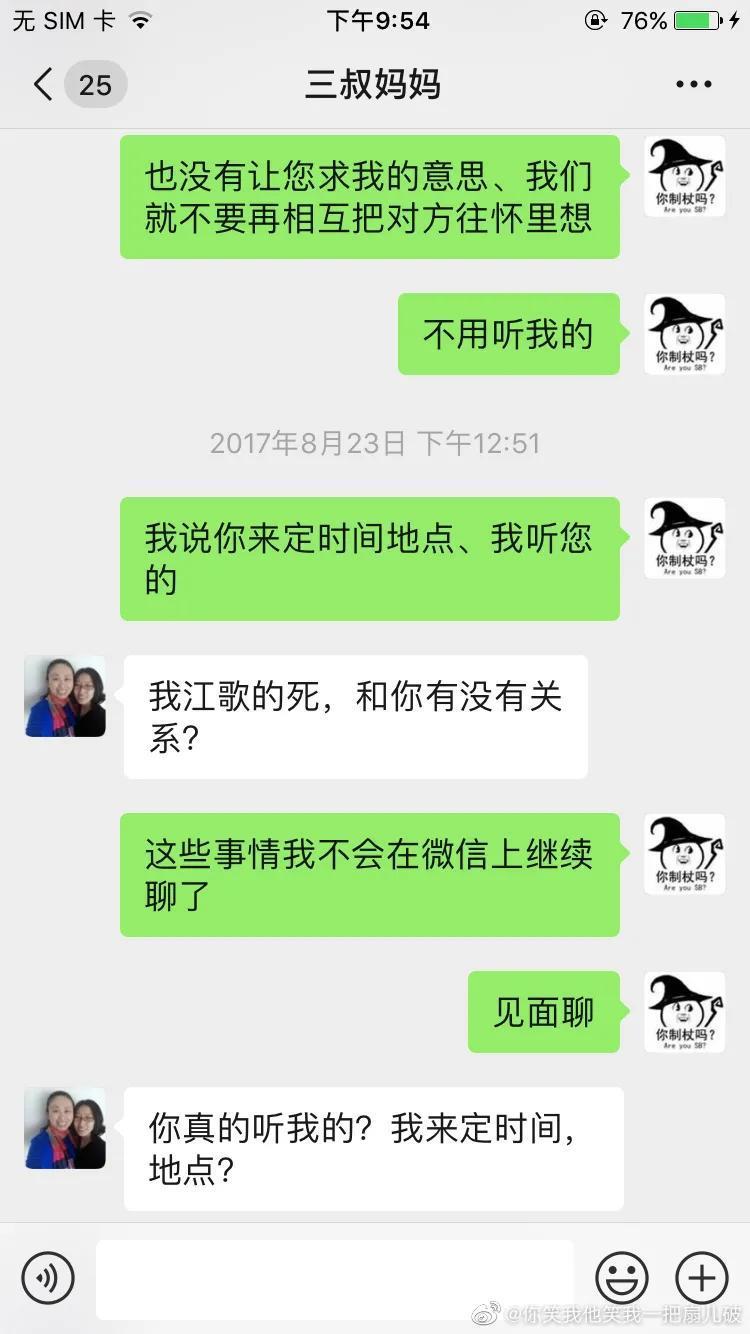Screen dimensions: 750x1334
Task: Open the emoji sticker panel
Action: (622, 1277)
